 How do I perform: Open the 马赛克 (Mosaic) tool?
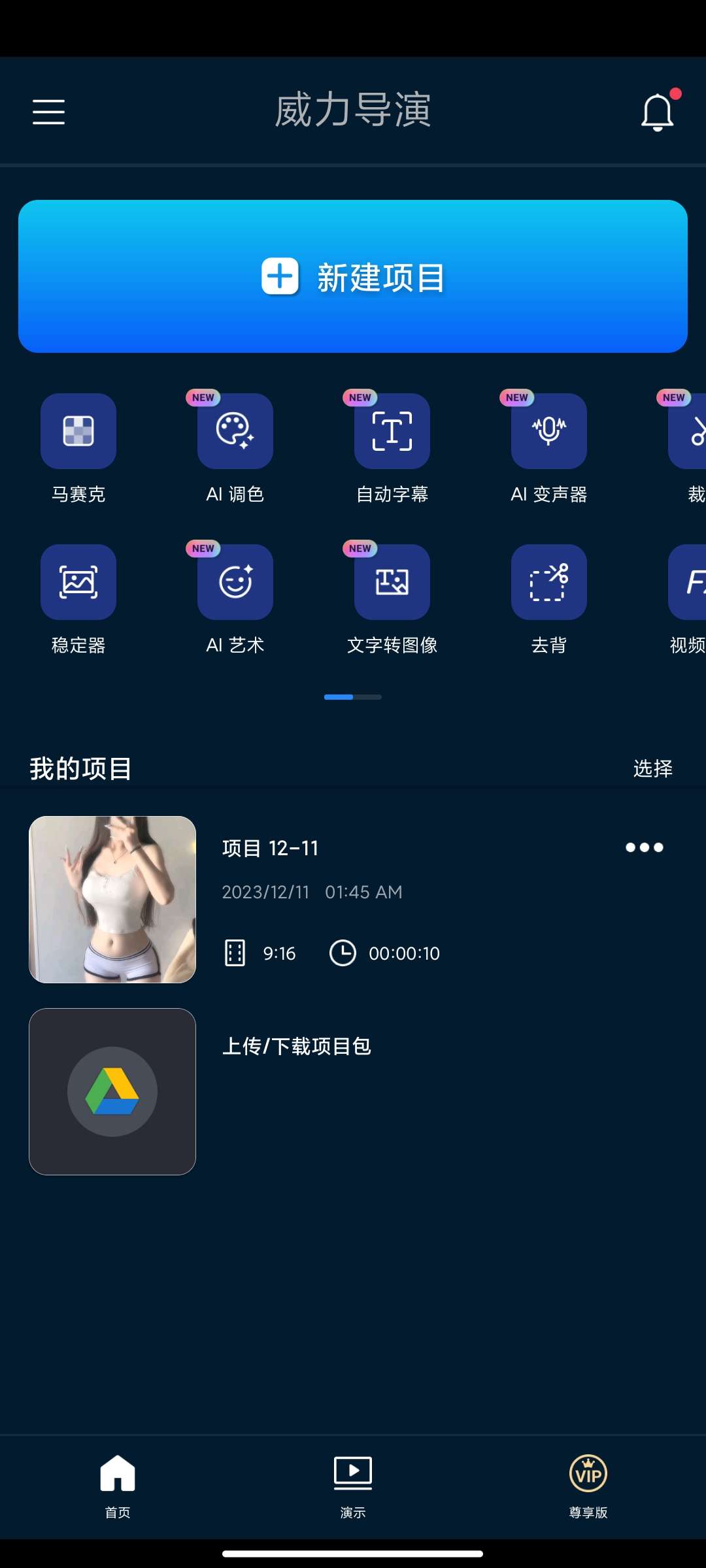(x=78, y=431)
